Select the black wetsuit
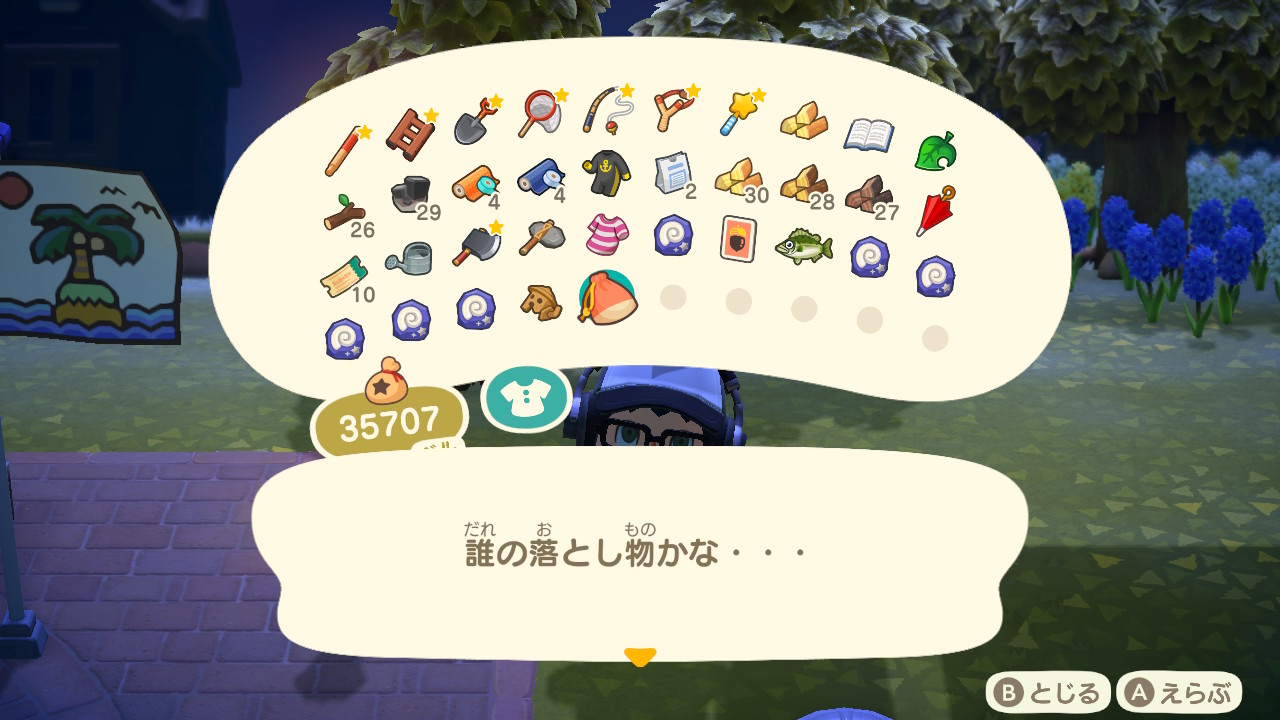The height and width of the screenshot is (720, 1280). tap(606, 171)
